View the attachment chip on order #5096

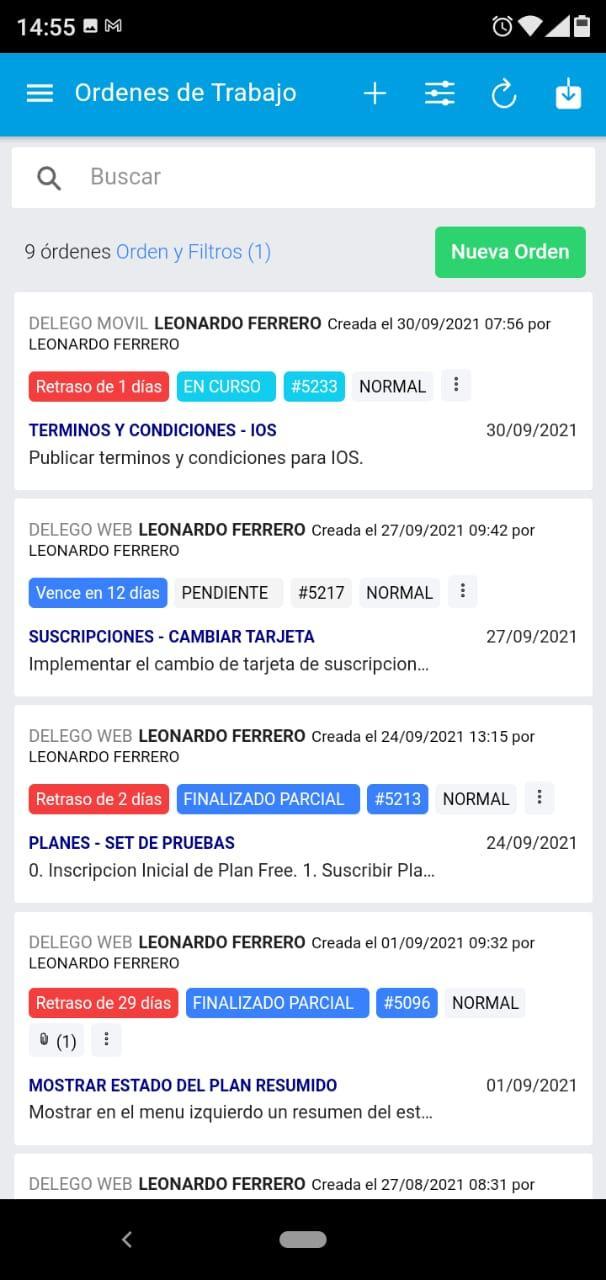point(57,1041)
